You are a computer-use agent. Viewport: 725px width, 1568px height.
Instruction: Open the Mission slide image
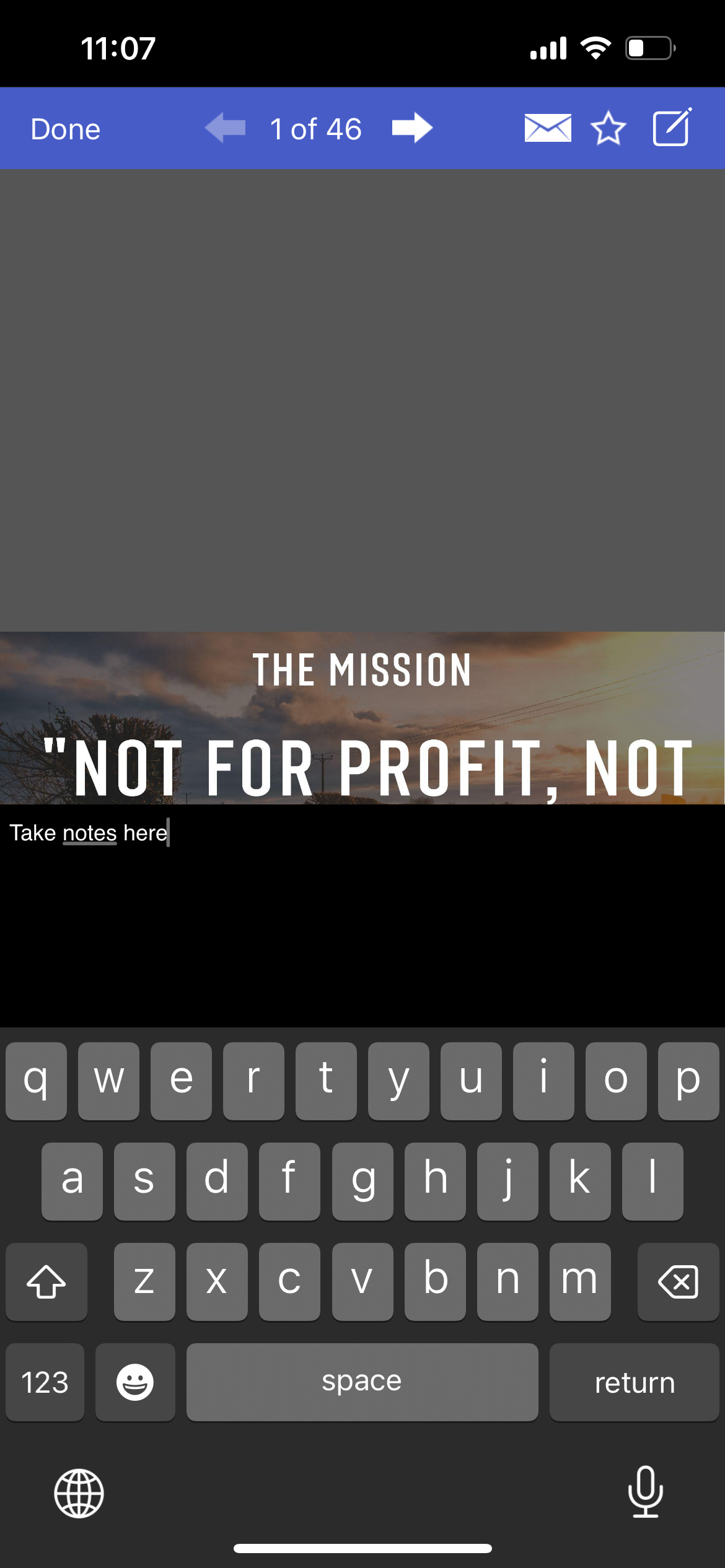pos(362,717)
